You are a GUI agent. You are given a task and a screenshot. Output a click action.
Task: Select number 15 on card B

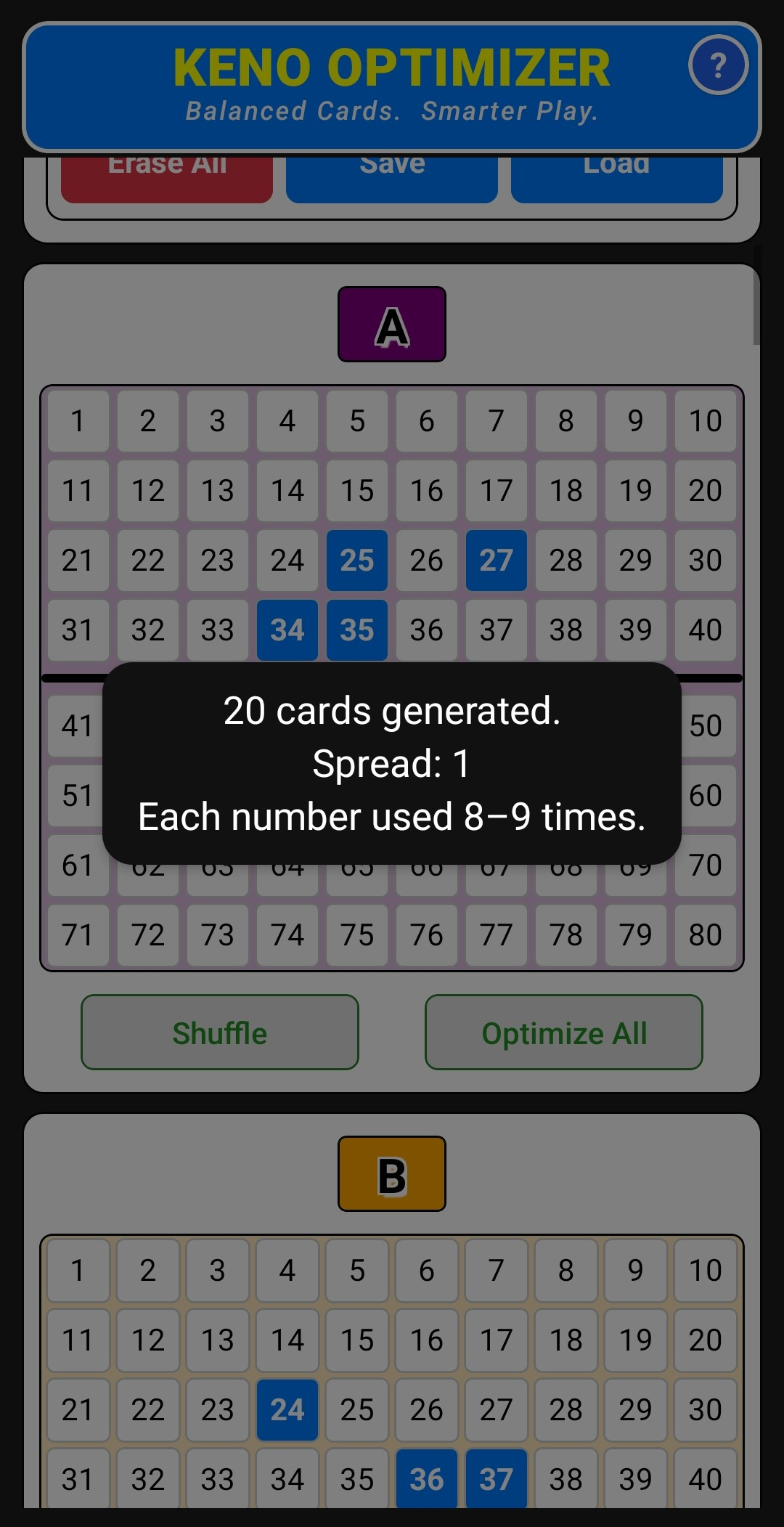click(356, 1340)
